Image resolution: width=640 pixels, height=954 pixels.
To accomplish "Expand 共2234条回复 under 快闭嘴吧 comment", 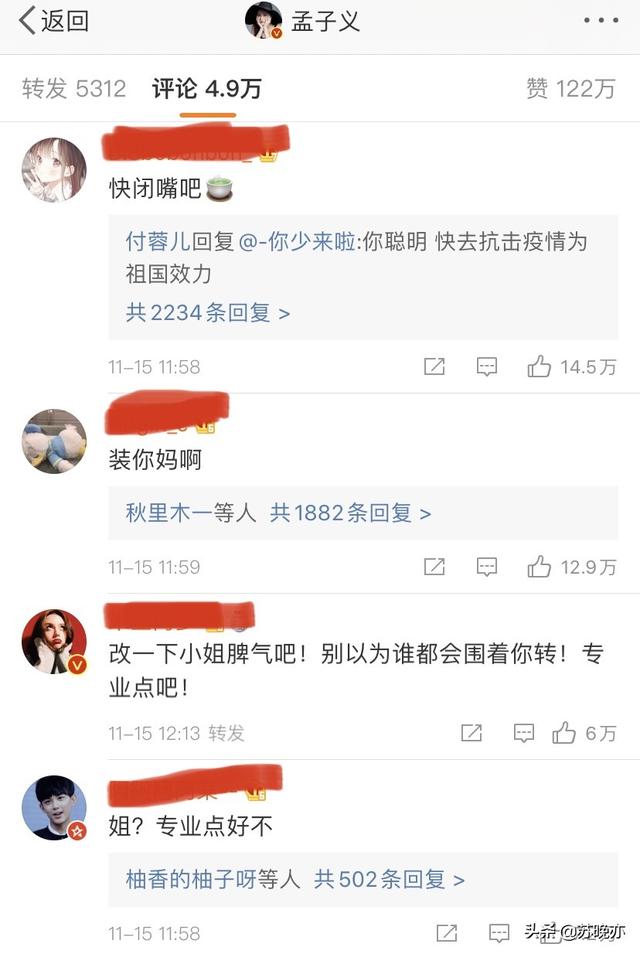I will pyautogui.click(x=208, y=313).
